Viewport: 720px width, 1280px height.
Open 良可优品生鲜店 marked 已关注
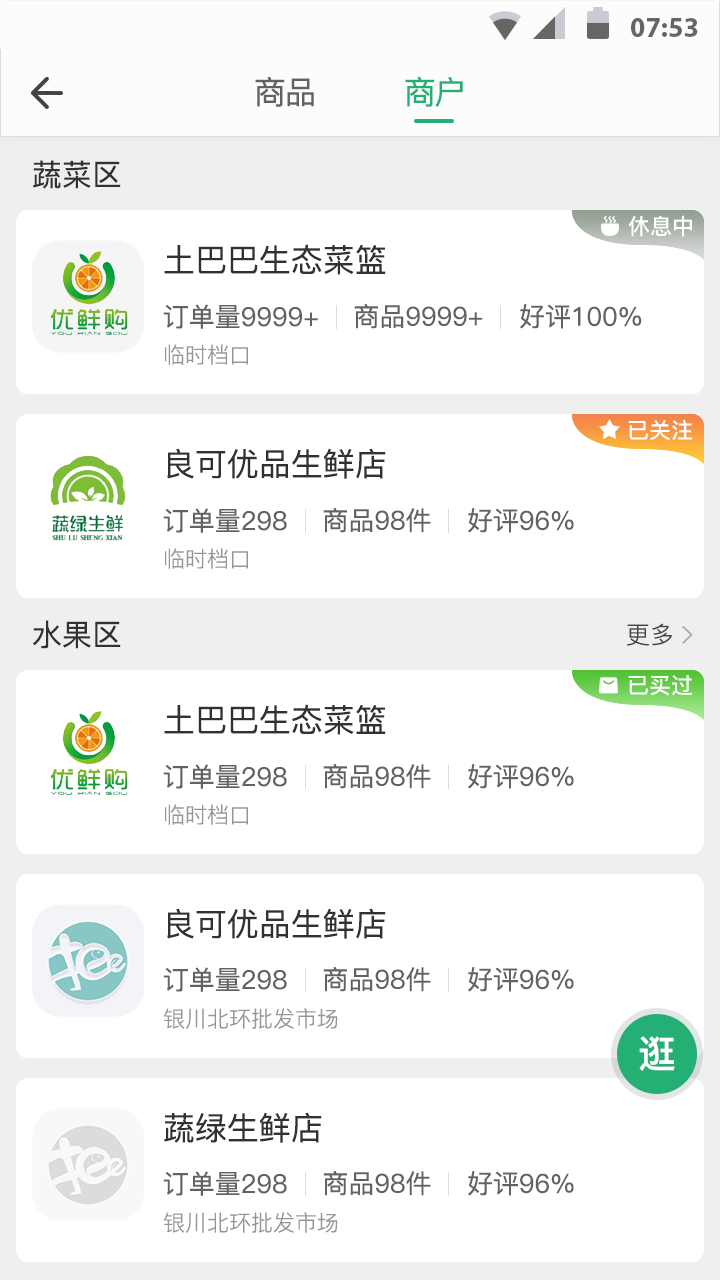coord(360,506)
